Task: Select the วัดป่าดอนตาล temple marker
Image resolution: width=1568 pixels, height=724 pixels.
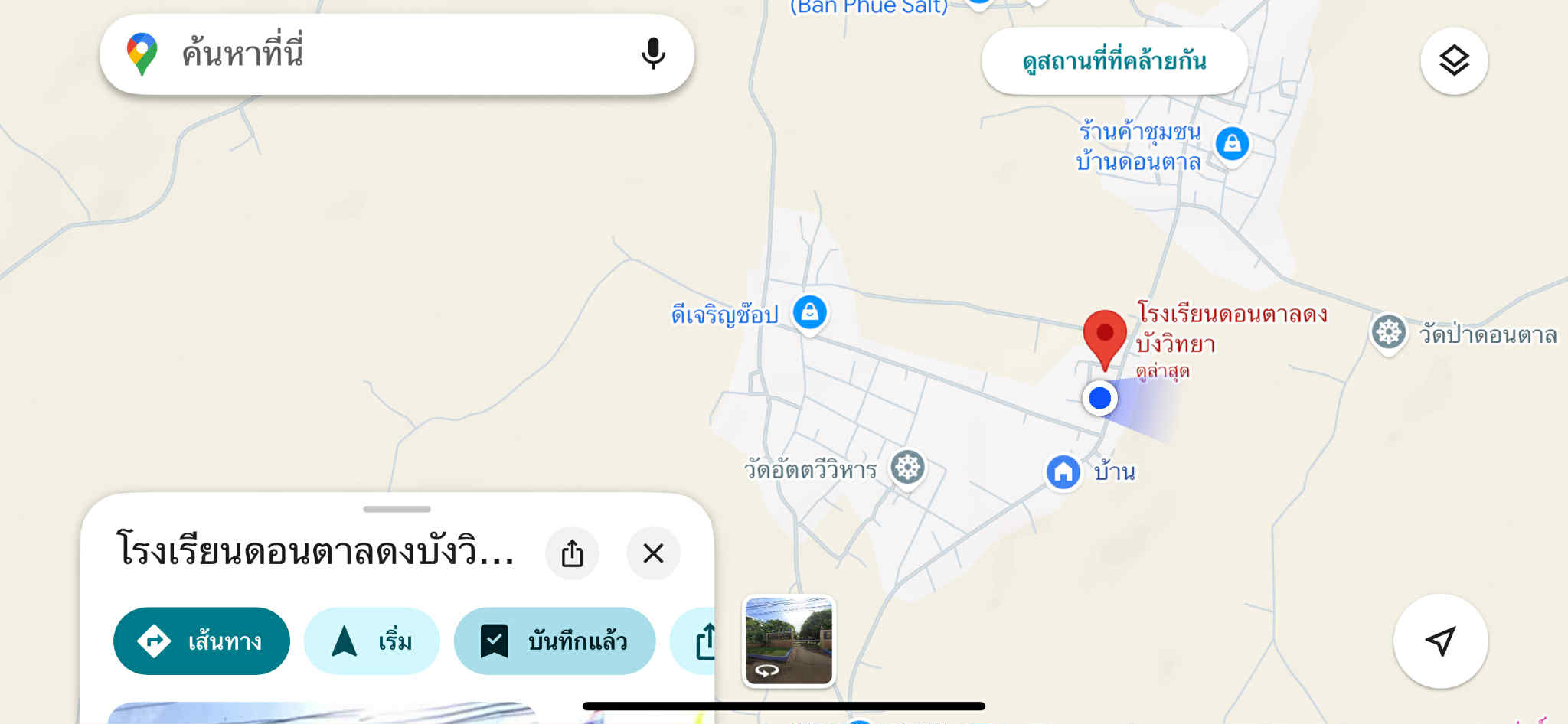Action: pyautogui.click(x=1388, y=333)
